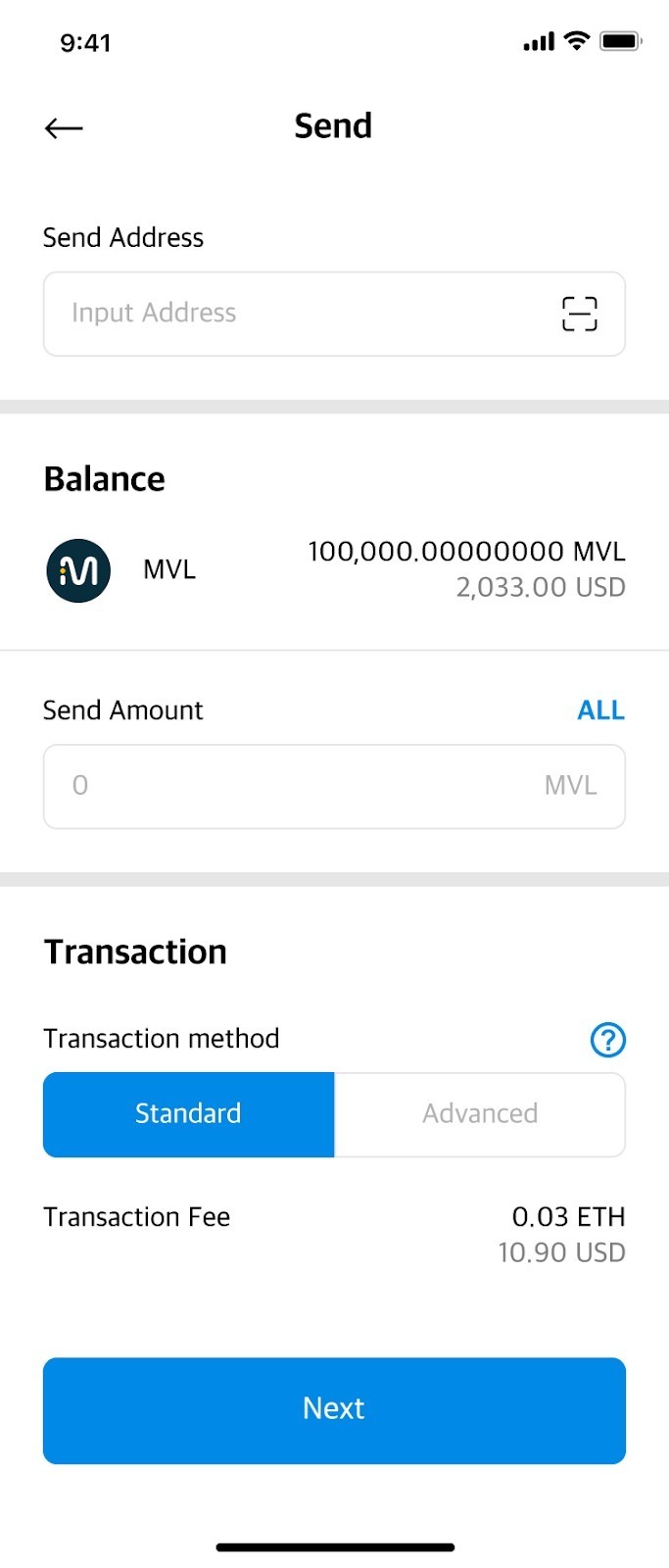Choose the Standard transaction method

coord(189,1114)
